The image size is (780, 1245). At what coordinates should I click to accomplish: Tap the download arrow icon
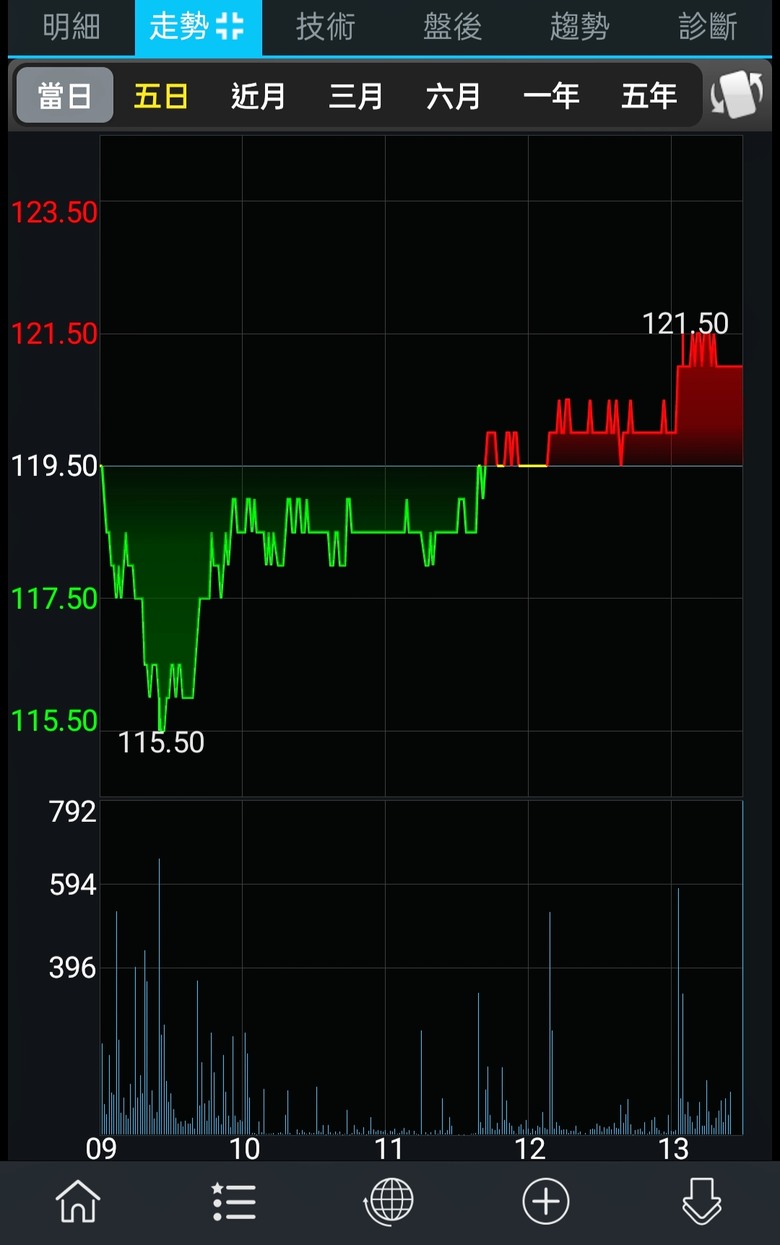click(701, 1201)
